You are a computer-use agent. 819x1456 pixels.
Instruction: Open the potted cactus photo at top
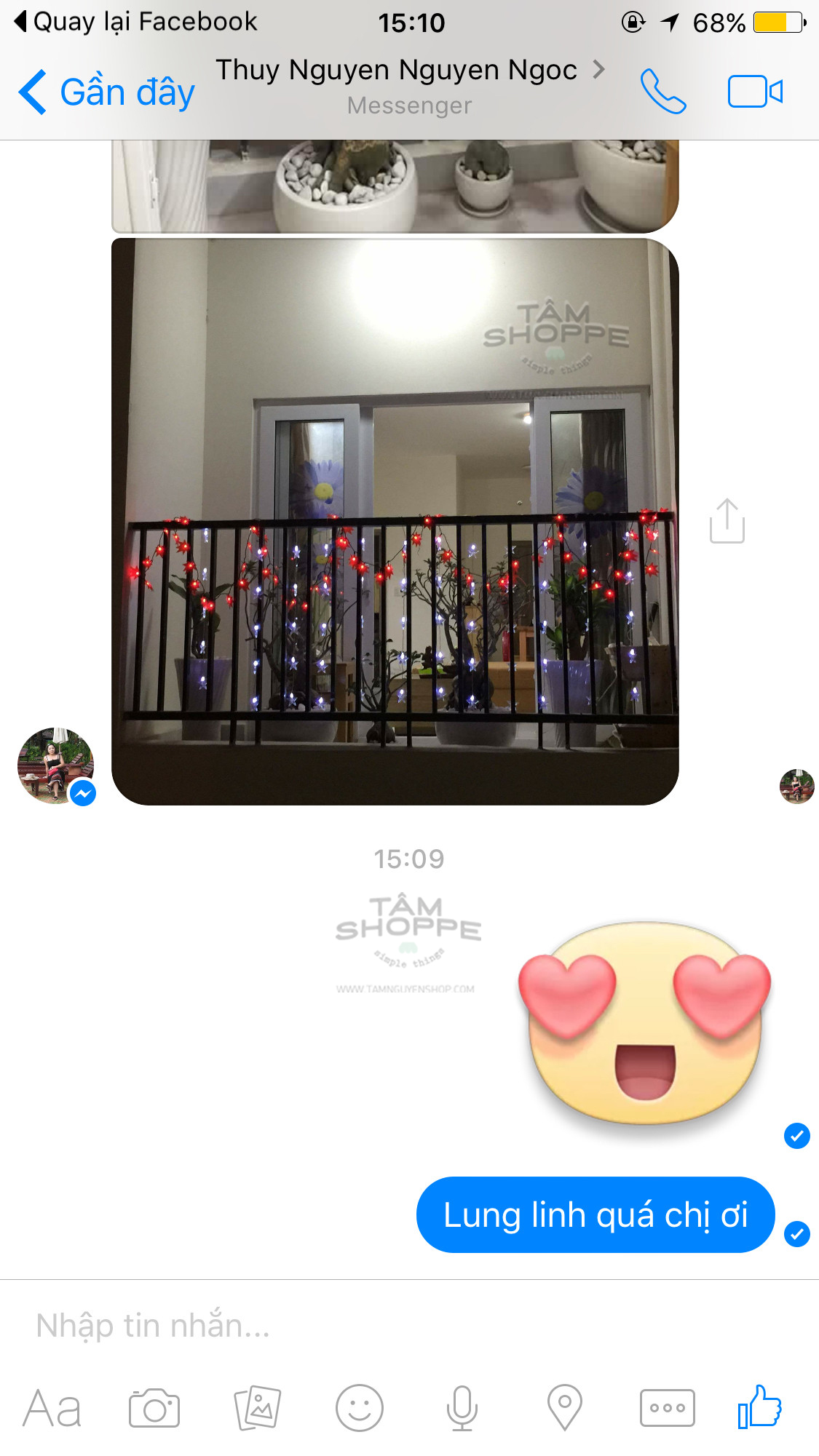coord(395,186)
